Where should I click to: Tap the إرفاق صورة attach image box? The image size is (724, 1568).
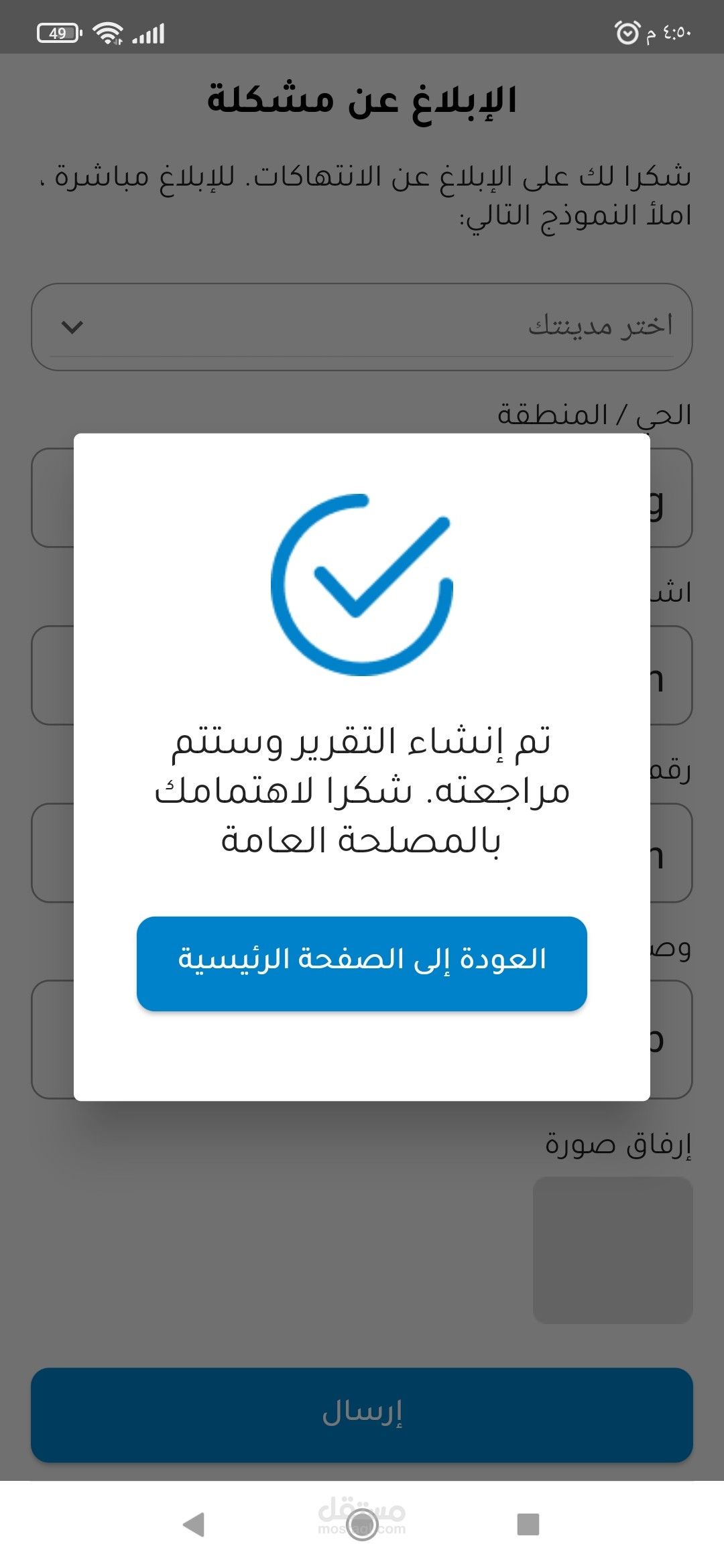pos(613,1250)
